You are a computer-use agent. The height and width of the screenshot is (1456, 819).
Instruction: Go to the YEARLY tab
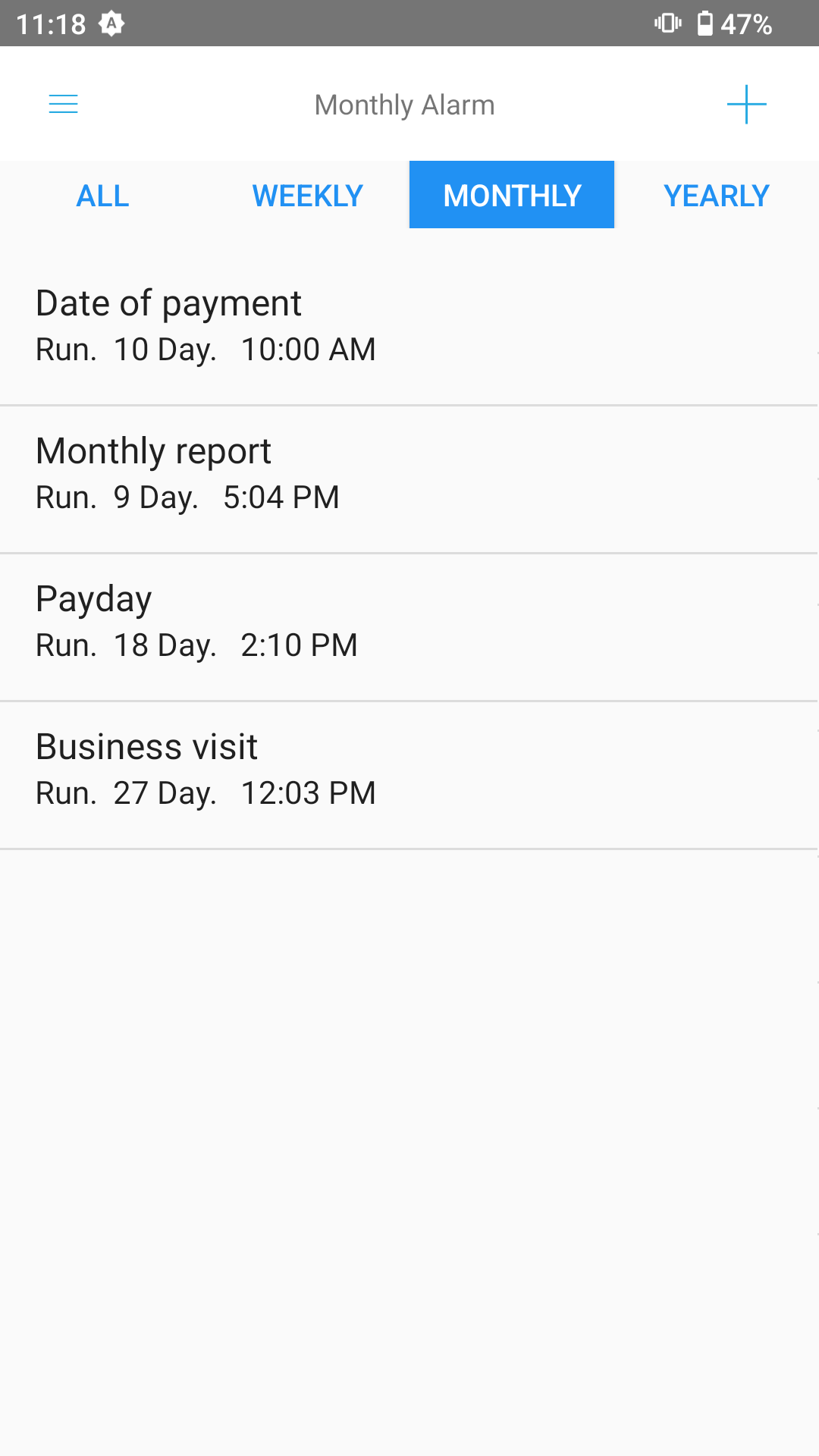(x=716, y=196)
